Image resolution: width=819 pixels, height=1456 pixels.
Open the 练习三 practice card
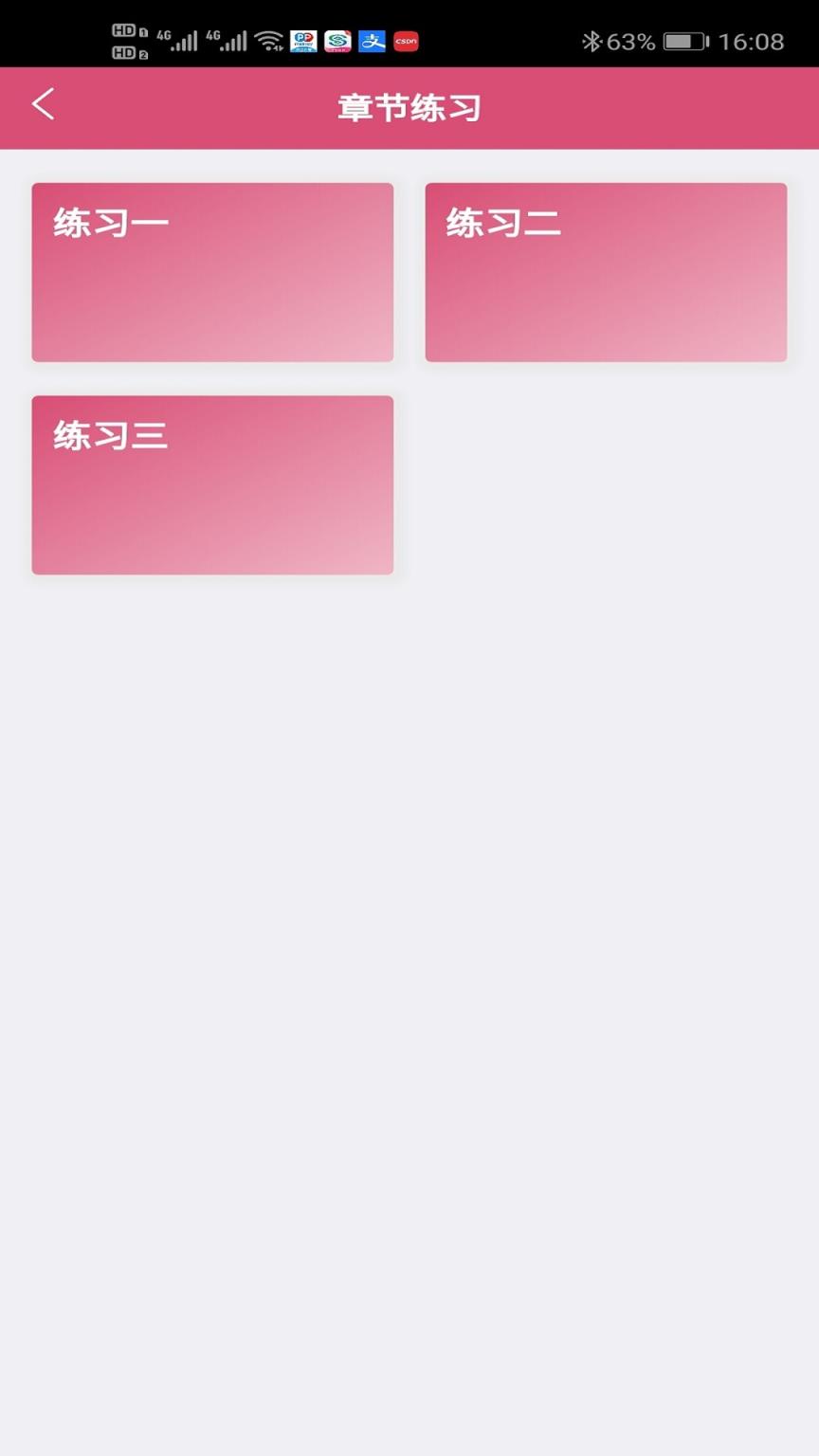212,484
